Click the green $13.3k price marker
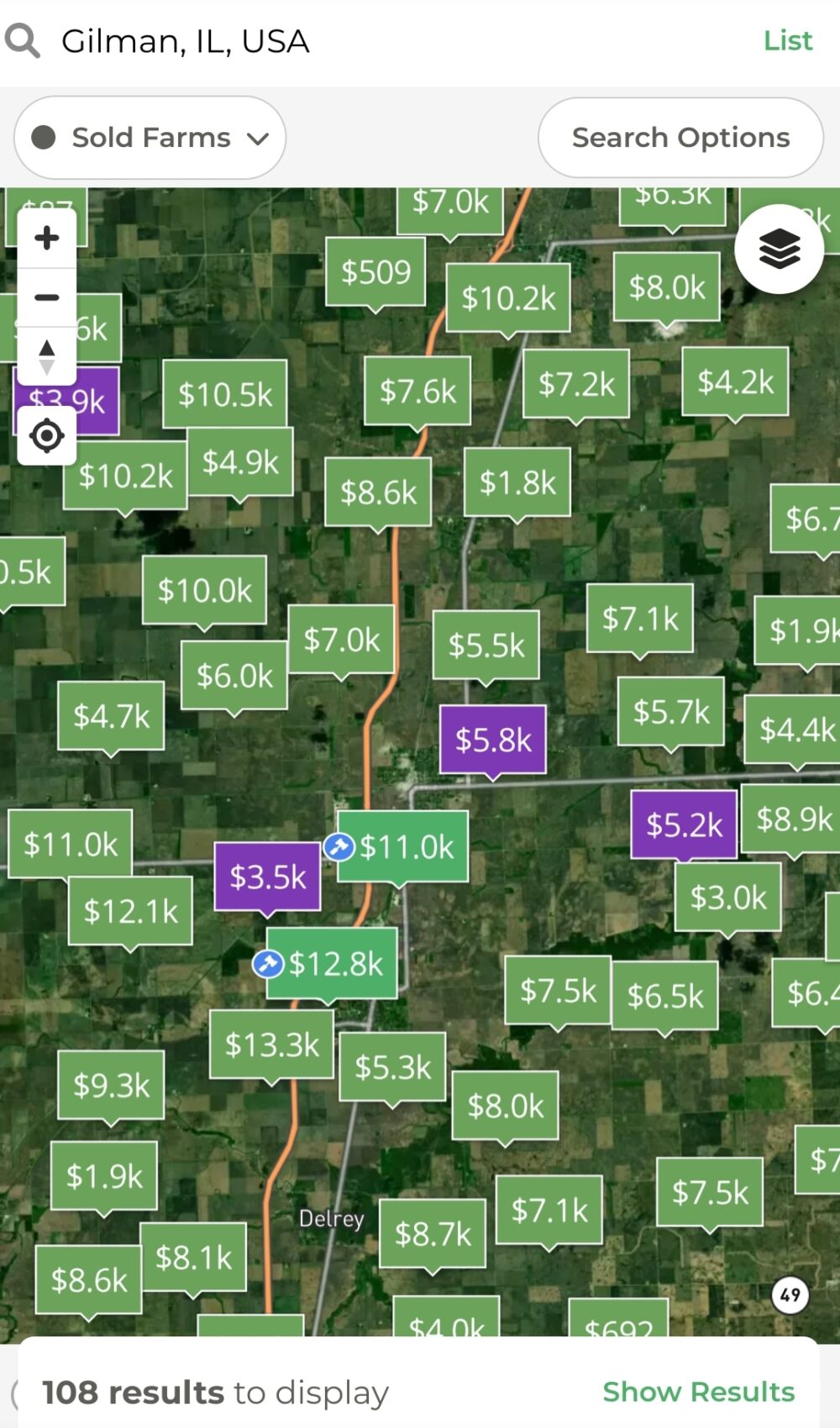This screenshot has height=1428, width=840. pyautogui.click(x=270, y=1045)
